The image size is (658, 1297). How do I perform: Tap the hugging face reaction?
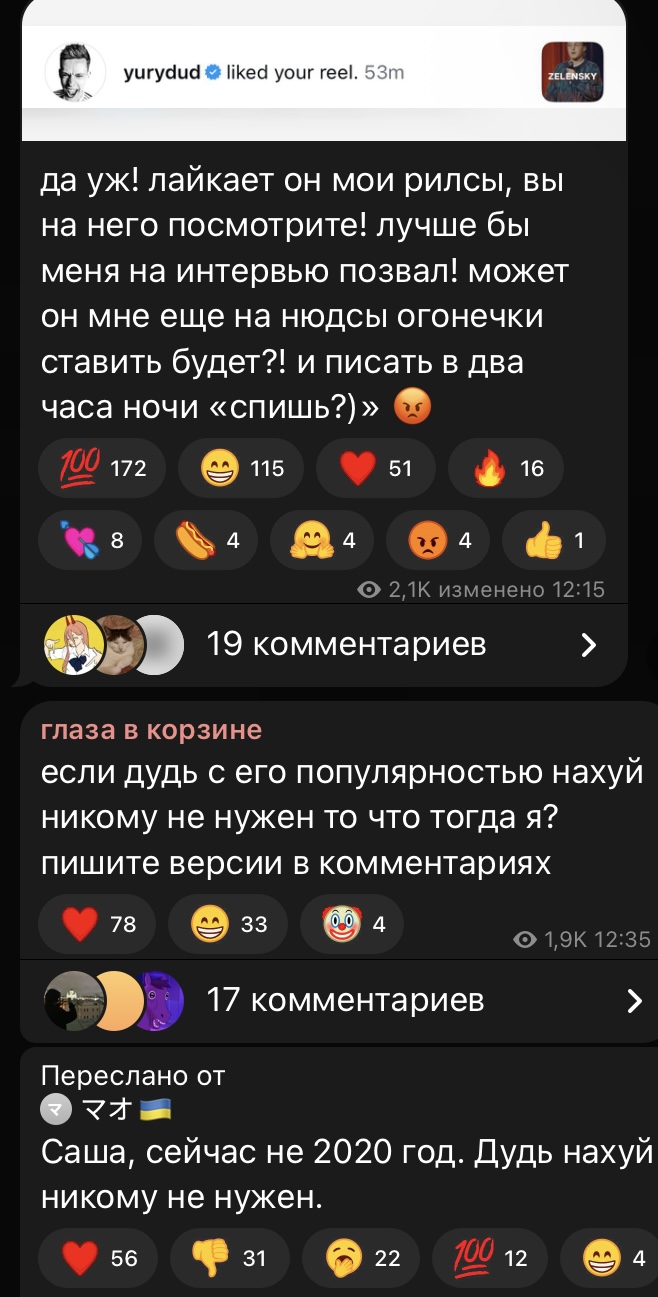pos(322,541)
